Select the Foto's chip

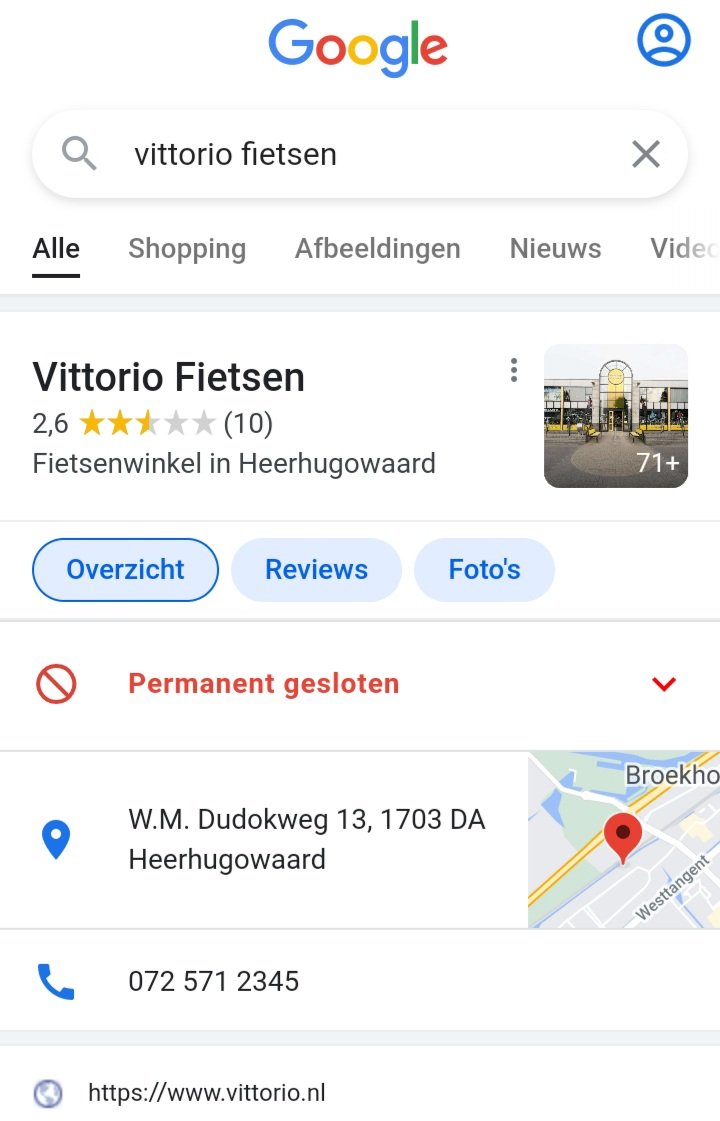484,570
